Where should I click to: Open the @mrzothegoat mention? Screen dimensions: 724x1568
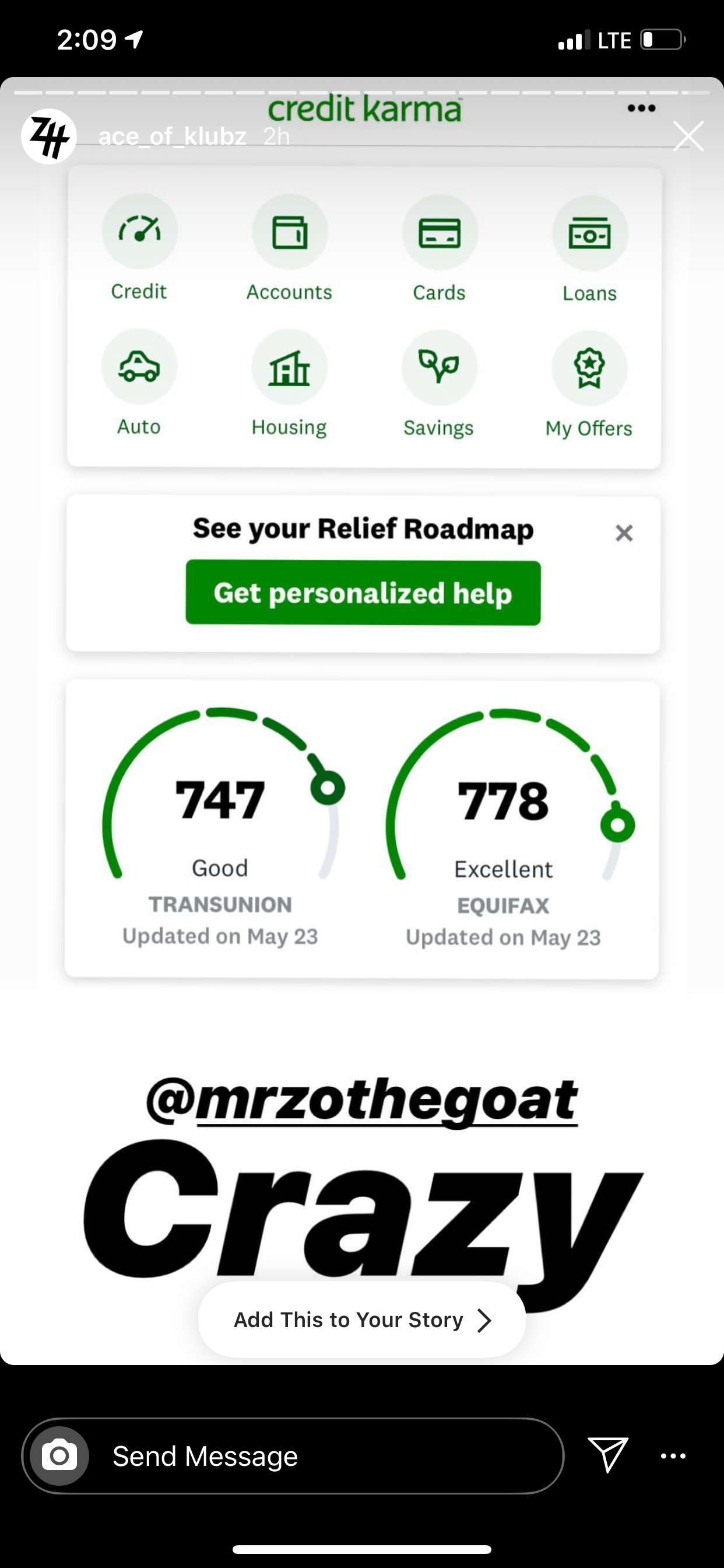pyautogui.click(x=362, y=1100)
